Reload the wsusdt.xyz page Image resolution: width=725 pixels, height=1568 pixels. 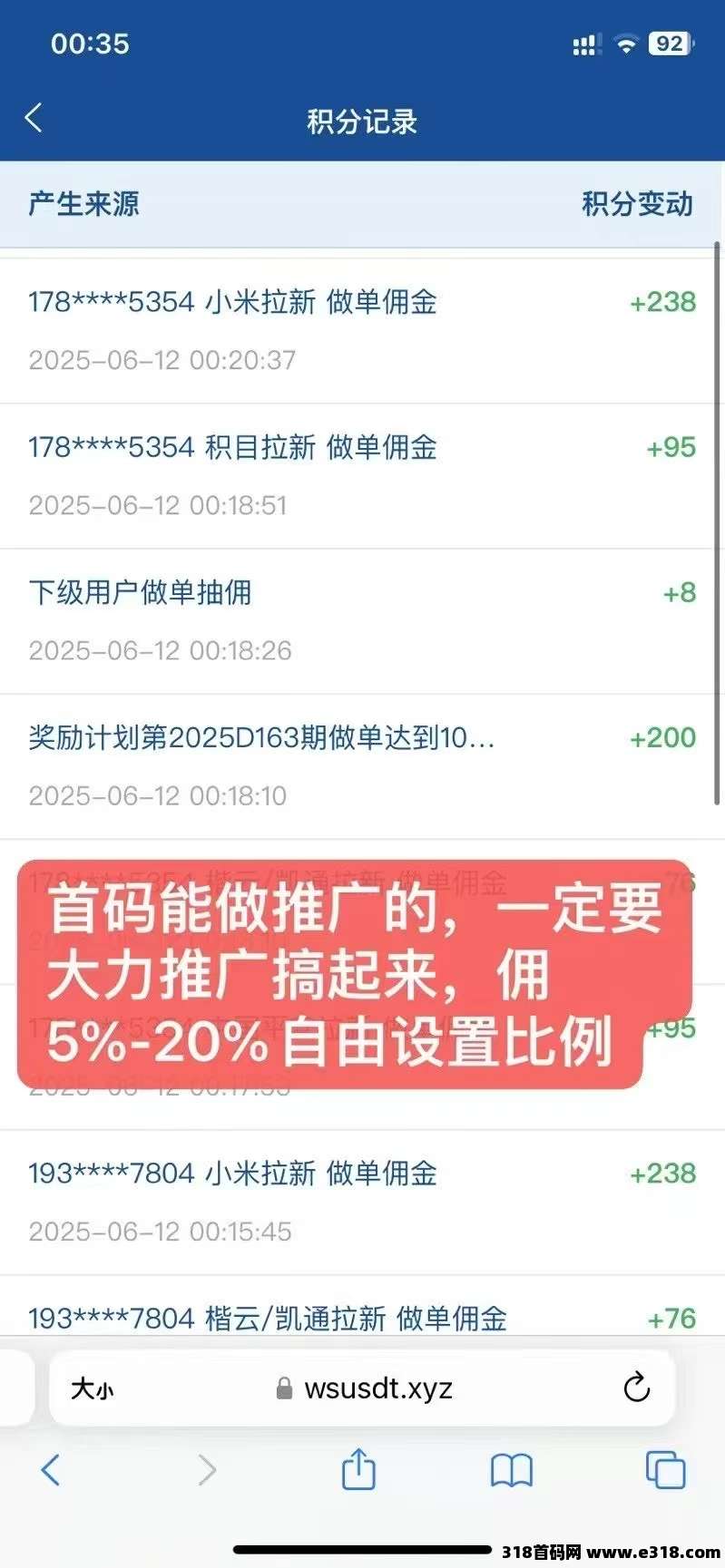click(636, 1387)
